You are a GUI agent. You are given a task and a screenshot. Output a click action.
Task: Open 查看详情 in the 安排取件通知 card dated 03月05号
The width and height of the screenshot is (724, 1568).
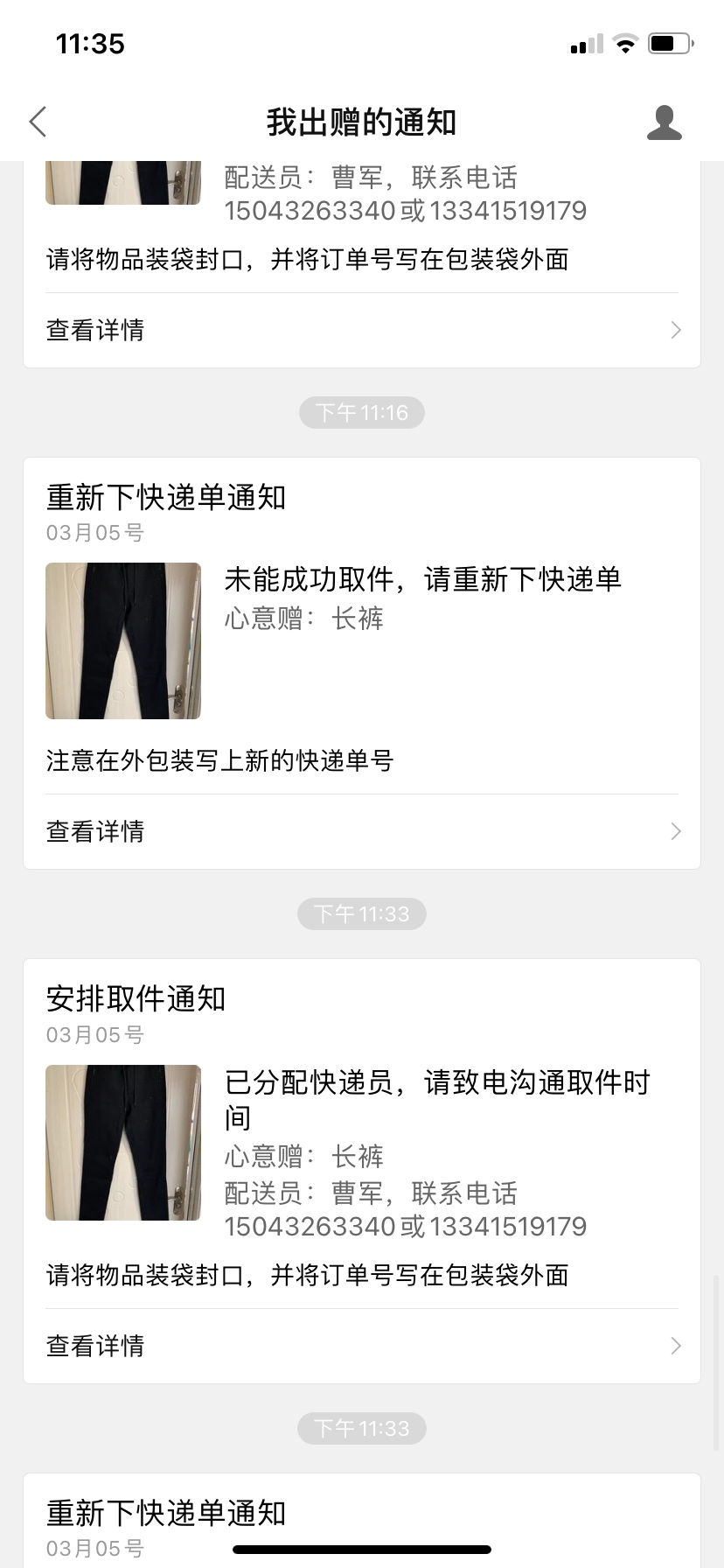[x=362, y=1346]
